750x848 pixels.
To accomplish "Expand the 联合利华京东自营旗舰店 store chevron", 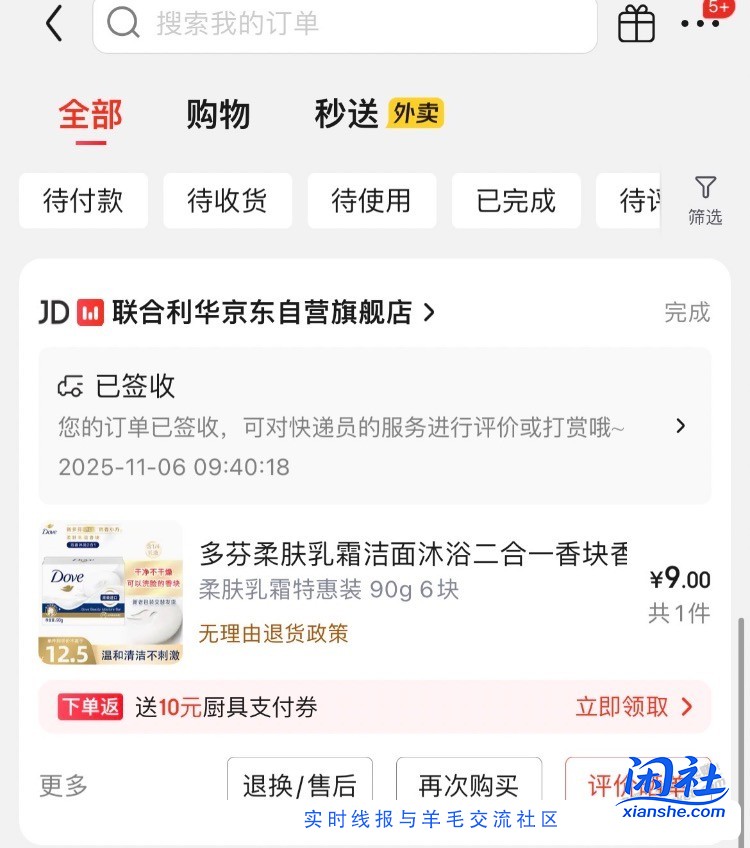I will coord(429,312).
